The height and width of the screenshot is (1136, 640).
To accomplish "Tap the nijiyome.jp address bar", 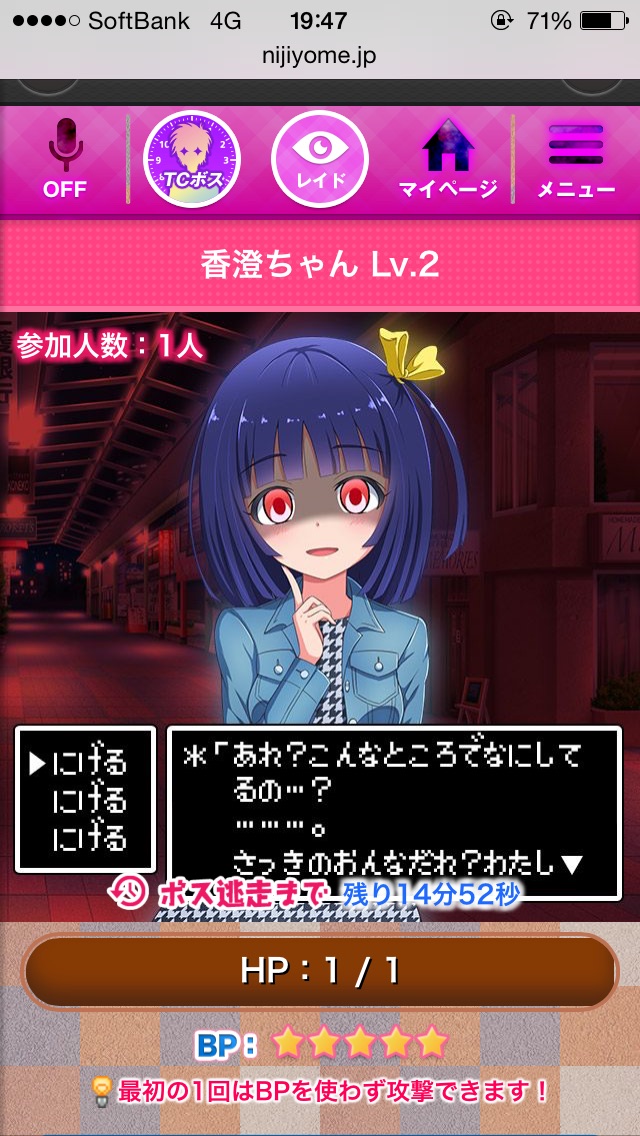I will click(x=320, y=56).
